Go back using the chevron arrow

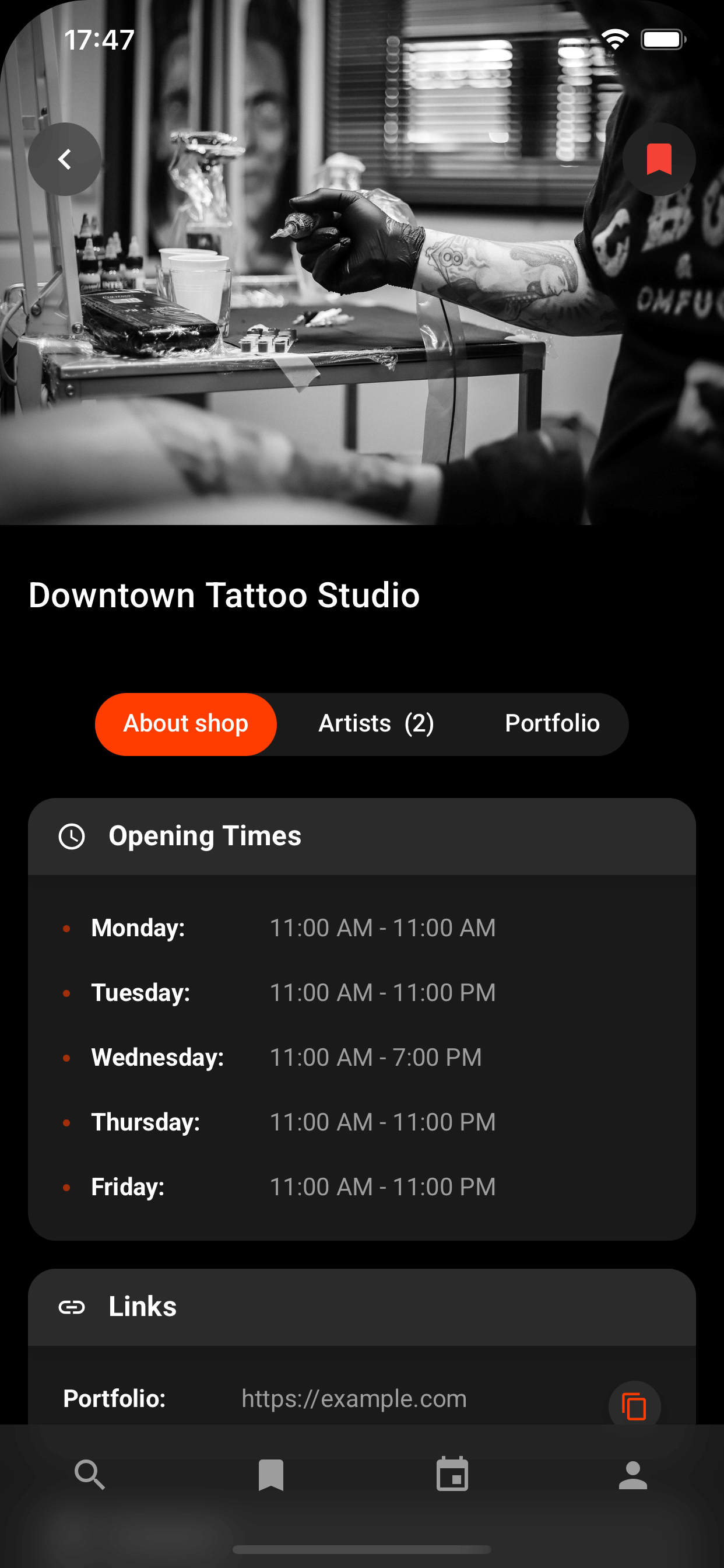click(65, 159)
